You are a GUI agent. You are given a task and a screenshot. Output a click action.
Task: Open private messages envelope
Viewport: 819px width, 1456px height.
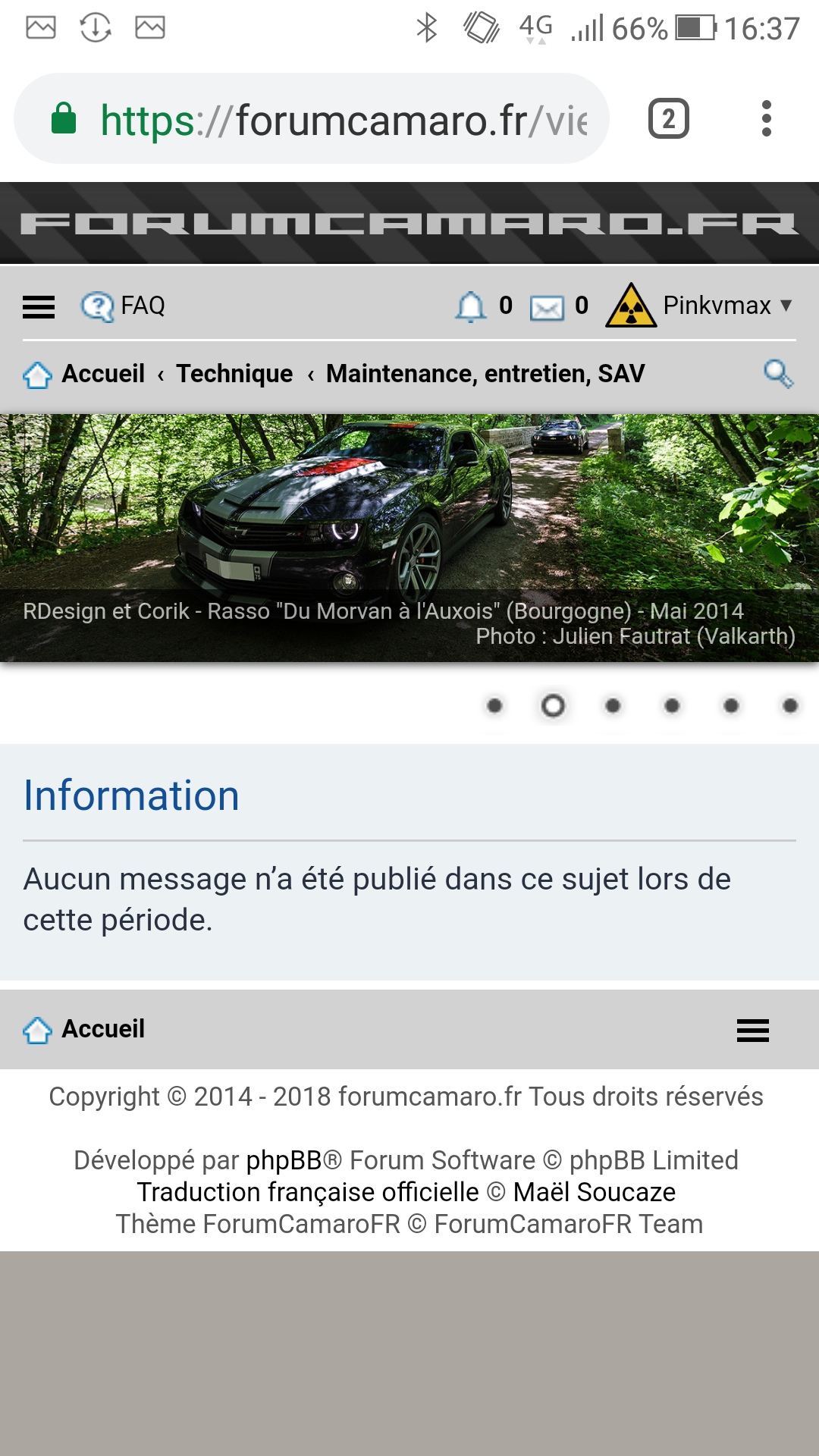click(547, 307)
